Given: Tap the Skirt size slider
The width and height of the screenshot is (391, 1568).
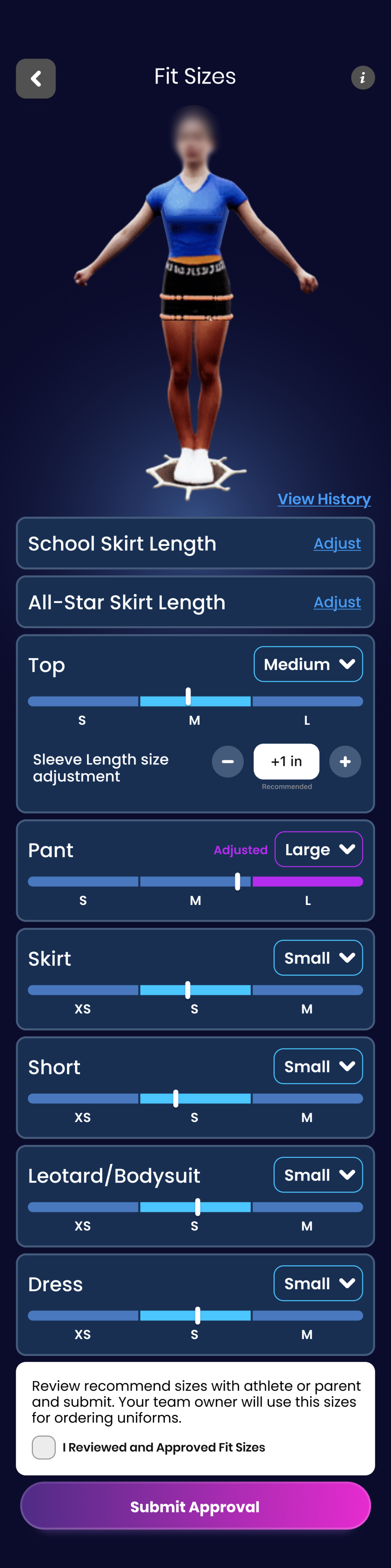Looking at the screenshot, I should pyautogui.click(x=195, y=990).
